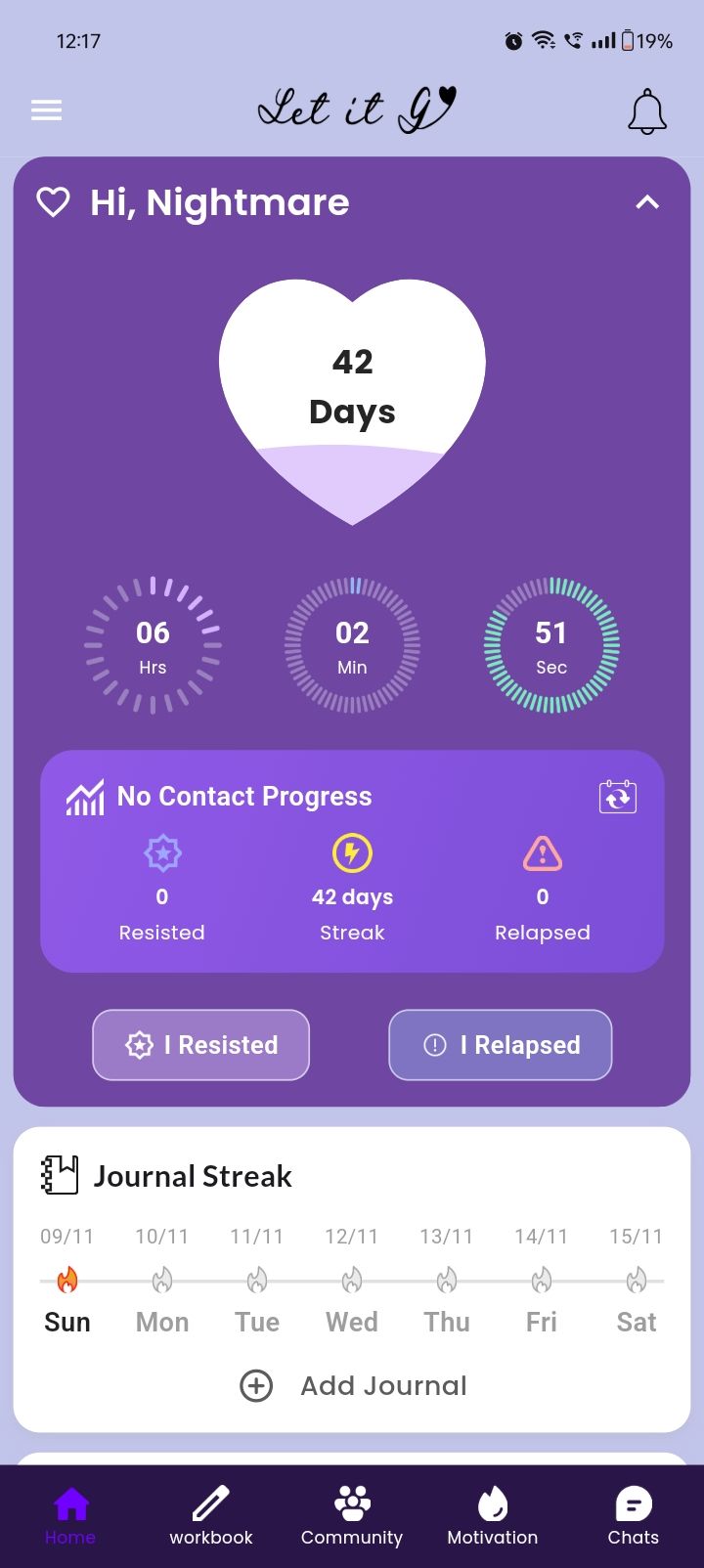
Task: Toggle Wednesday's flame in Journal Streak
Action: point(351,1278)
